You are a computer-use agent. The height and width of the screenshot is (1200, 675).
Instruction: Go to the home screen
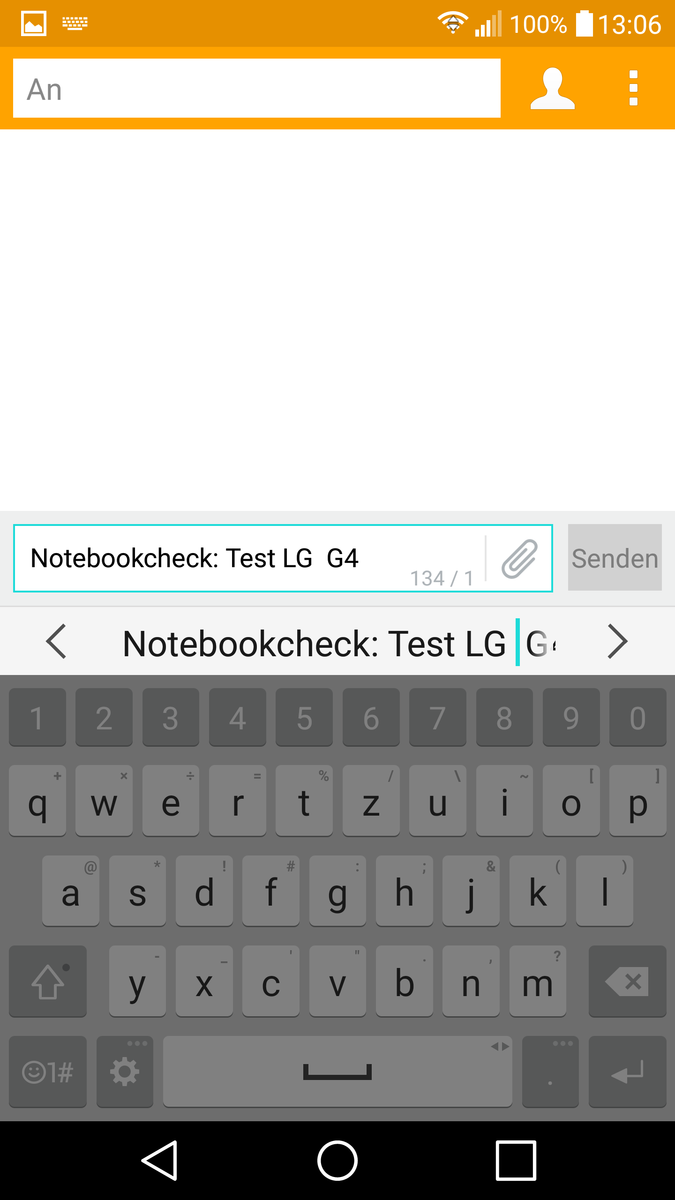point(337,1161)
